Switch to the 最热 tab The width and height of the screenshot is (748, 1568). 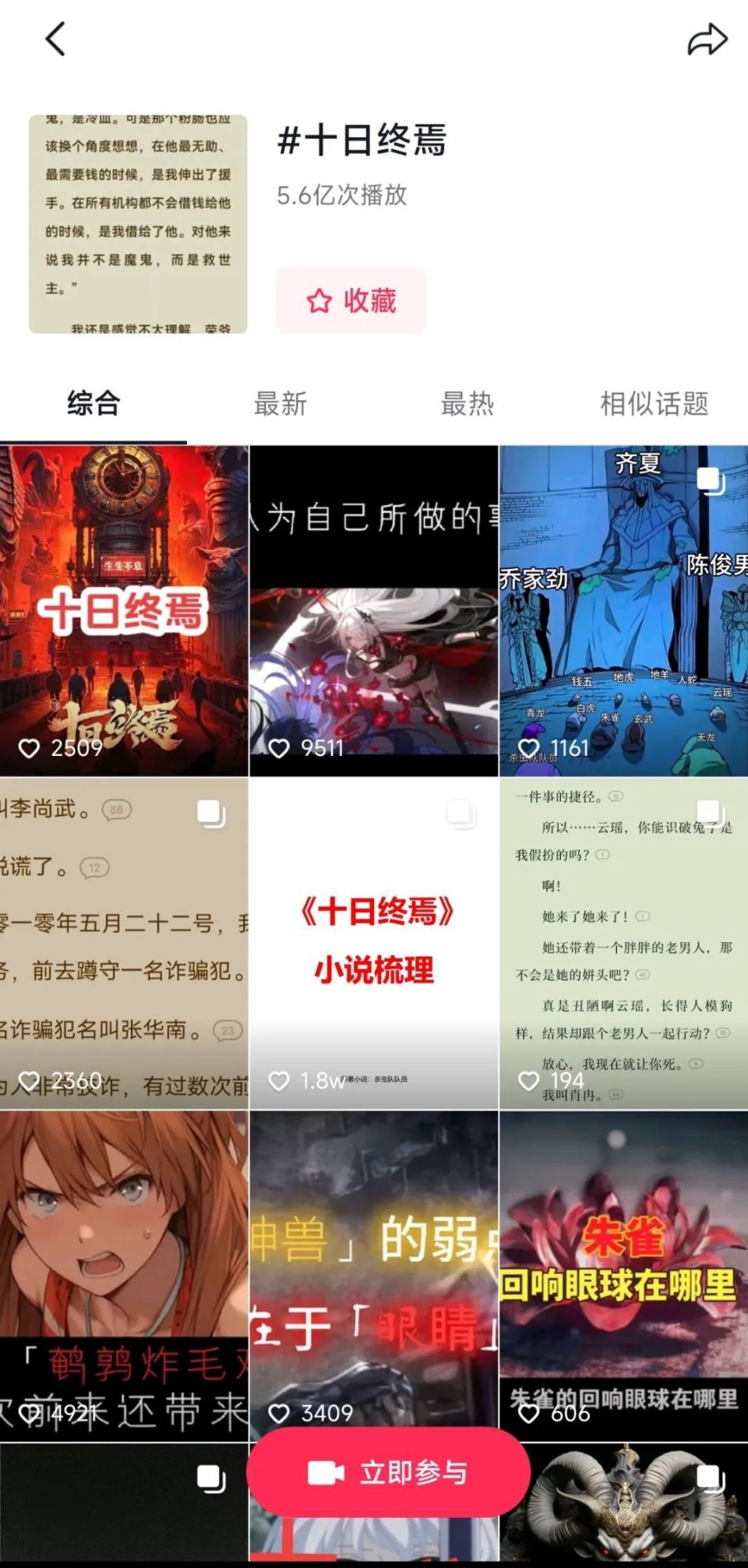coord(466,404)
